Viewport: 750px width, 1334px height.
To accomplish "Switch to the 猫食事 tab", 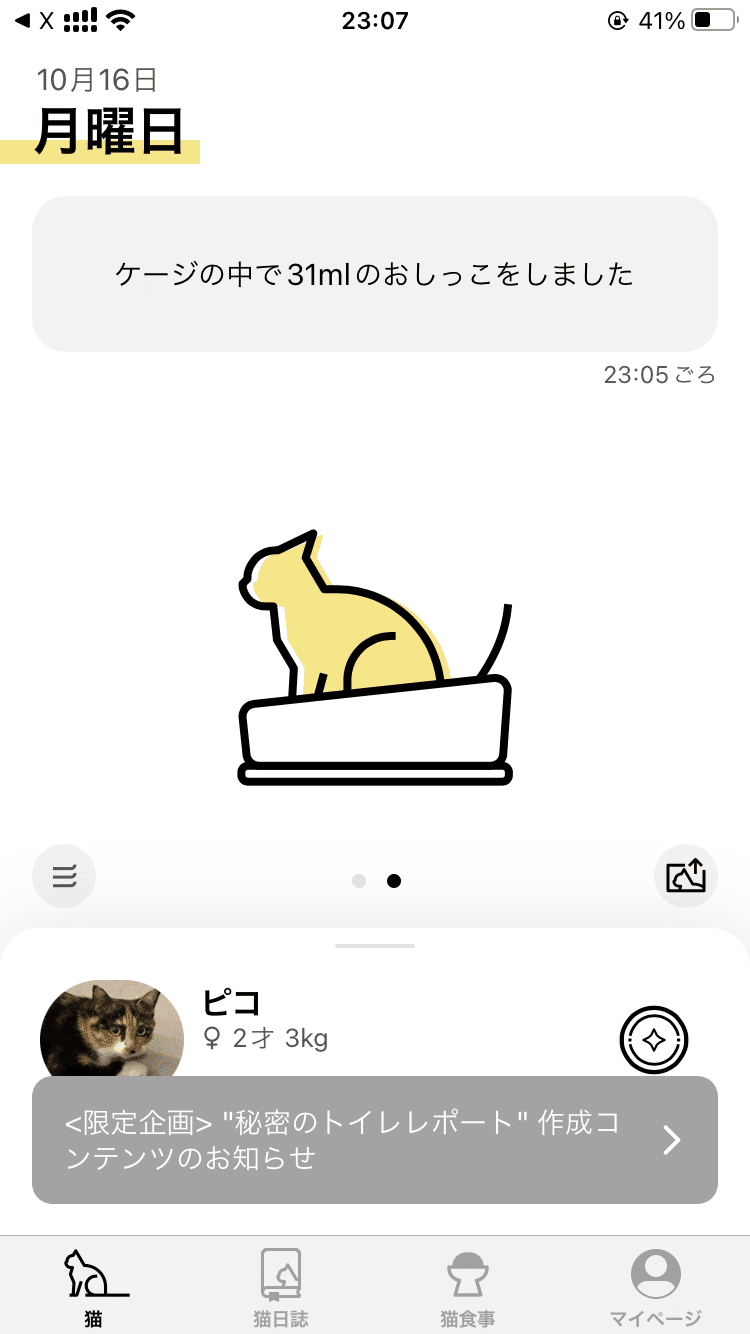I will click(x=467, y=1285).
